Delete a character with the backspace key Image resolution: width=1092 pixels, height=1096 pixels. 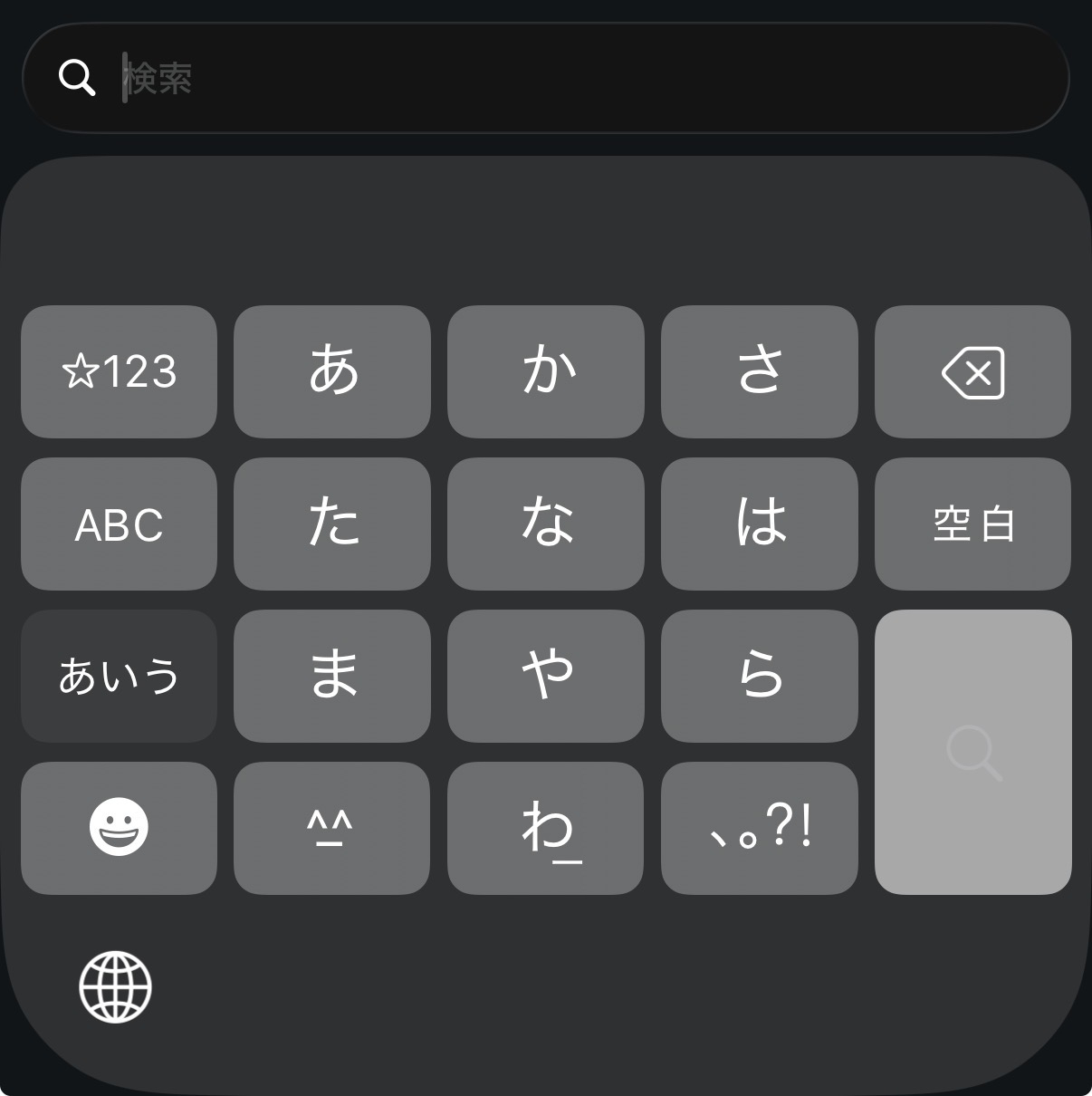[x=972, y=371]
